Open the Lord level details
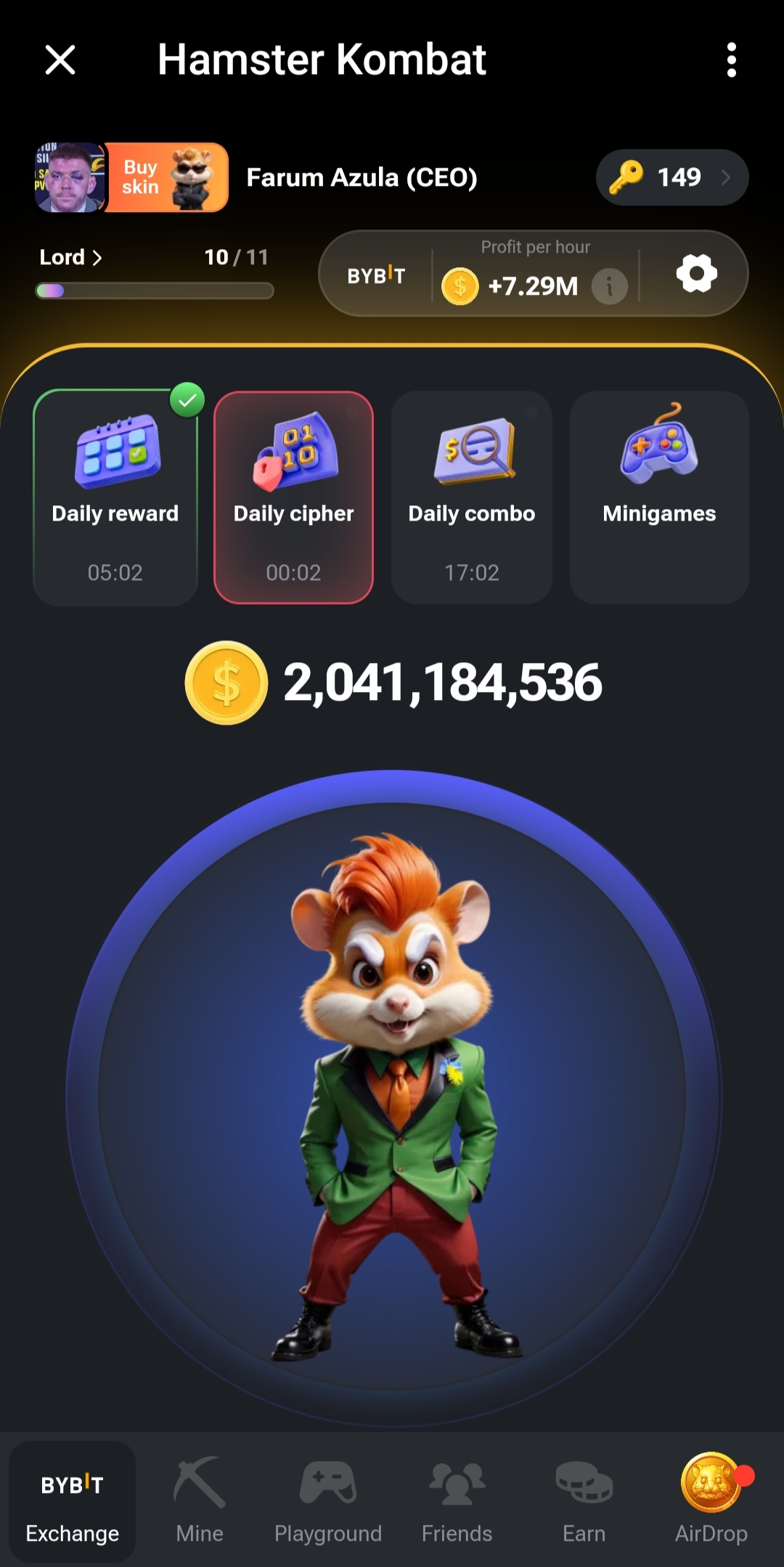Viewport: 784px width, 1567px height. (70, 257)
